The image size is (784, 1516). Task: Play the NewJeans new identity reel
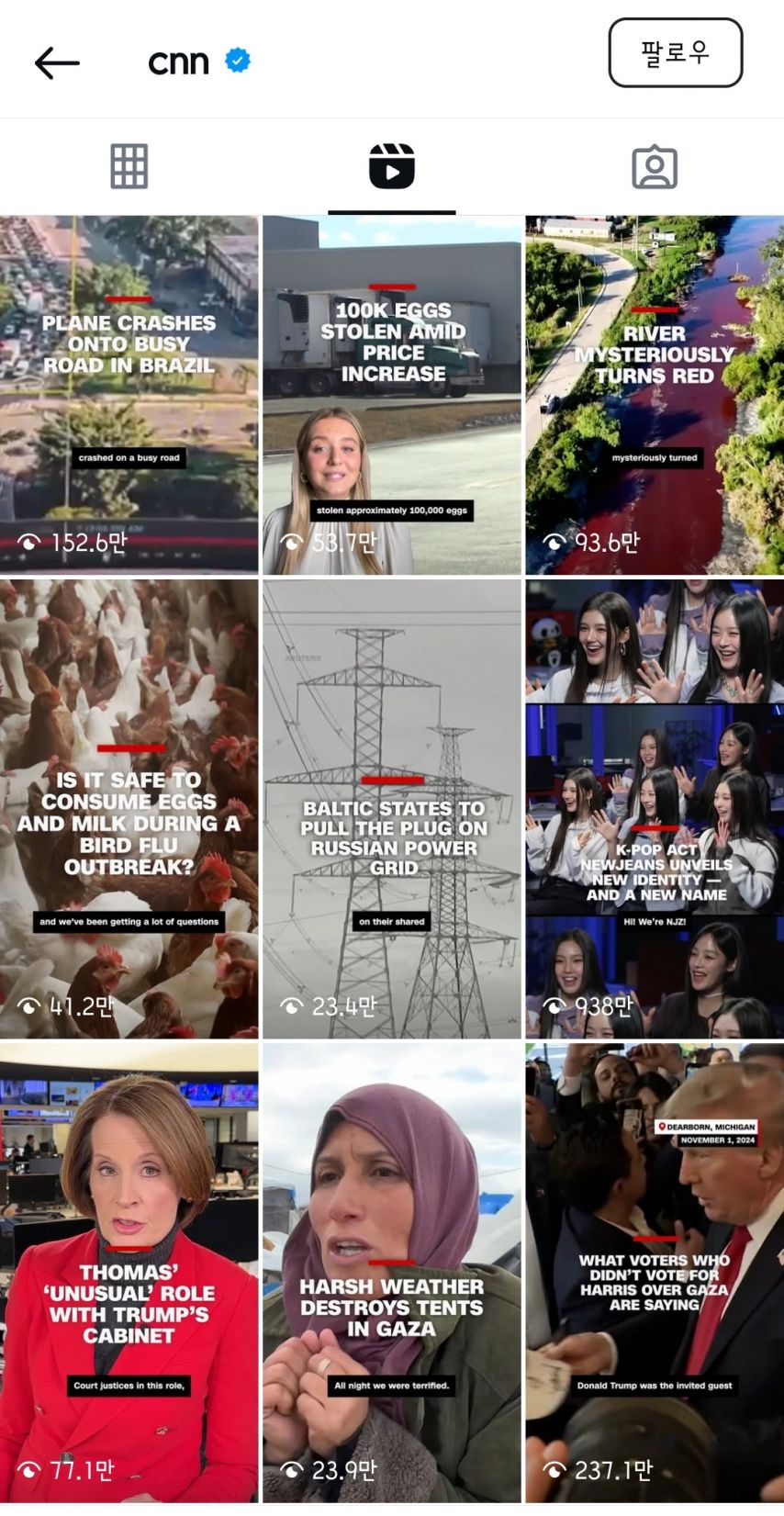(655, 808)
